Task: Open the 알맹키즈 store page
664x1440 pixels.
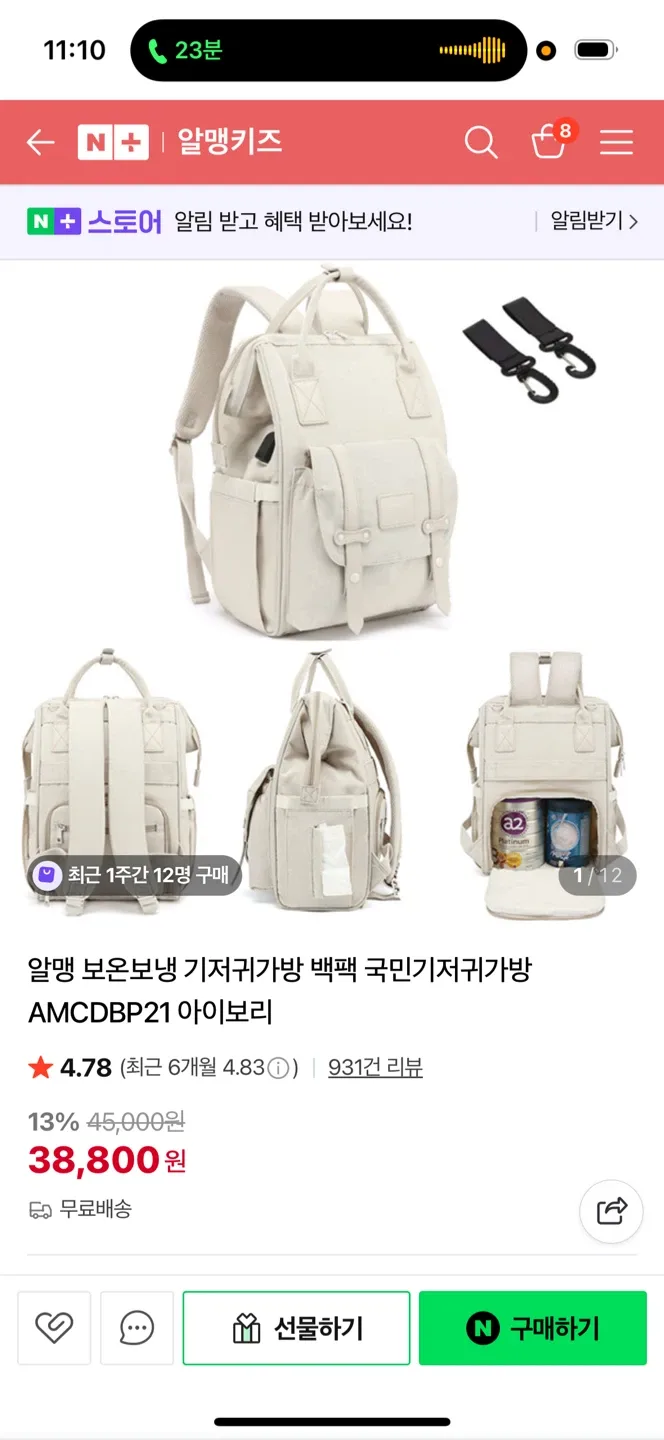Action: (230, 142)
